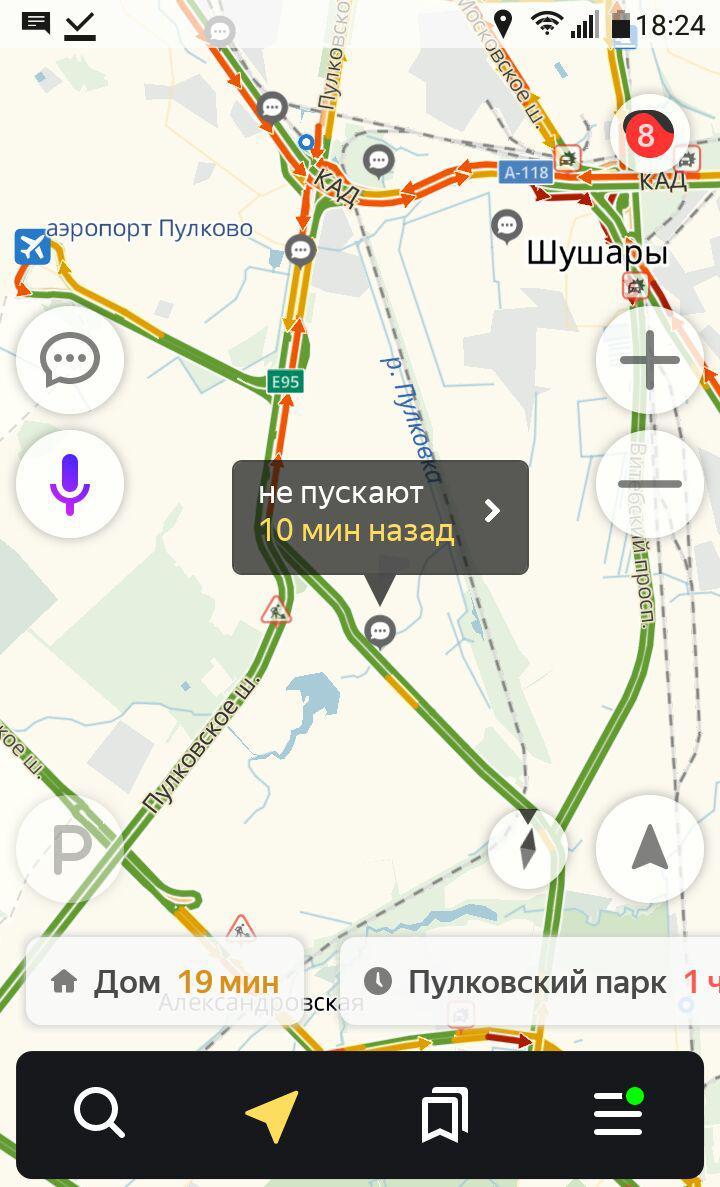Activate the purple voice assistant microphone
This screenshot has width=720, height=1187.
pyautogui.click(x=70, y=484)
